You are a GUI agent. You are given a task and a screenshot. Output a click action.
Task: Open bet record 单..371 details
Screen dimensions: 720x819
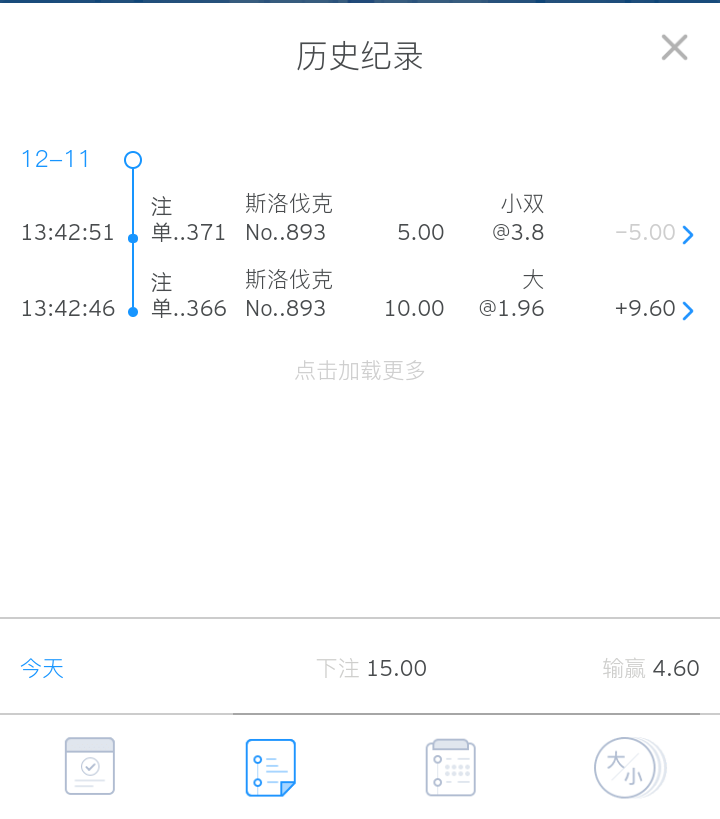[688, 235]
